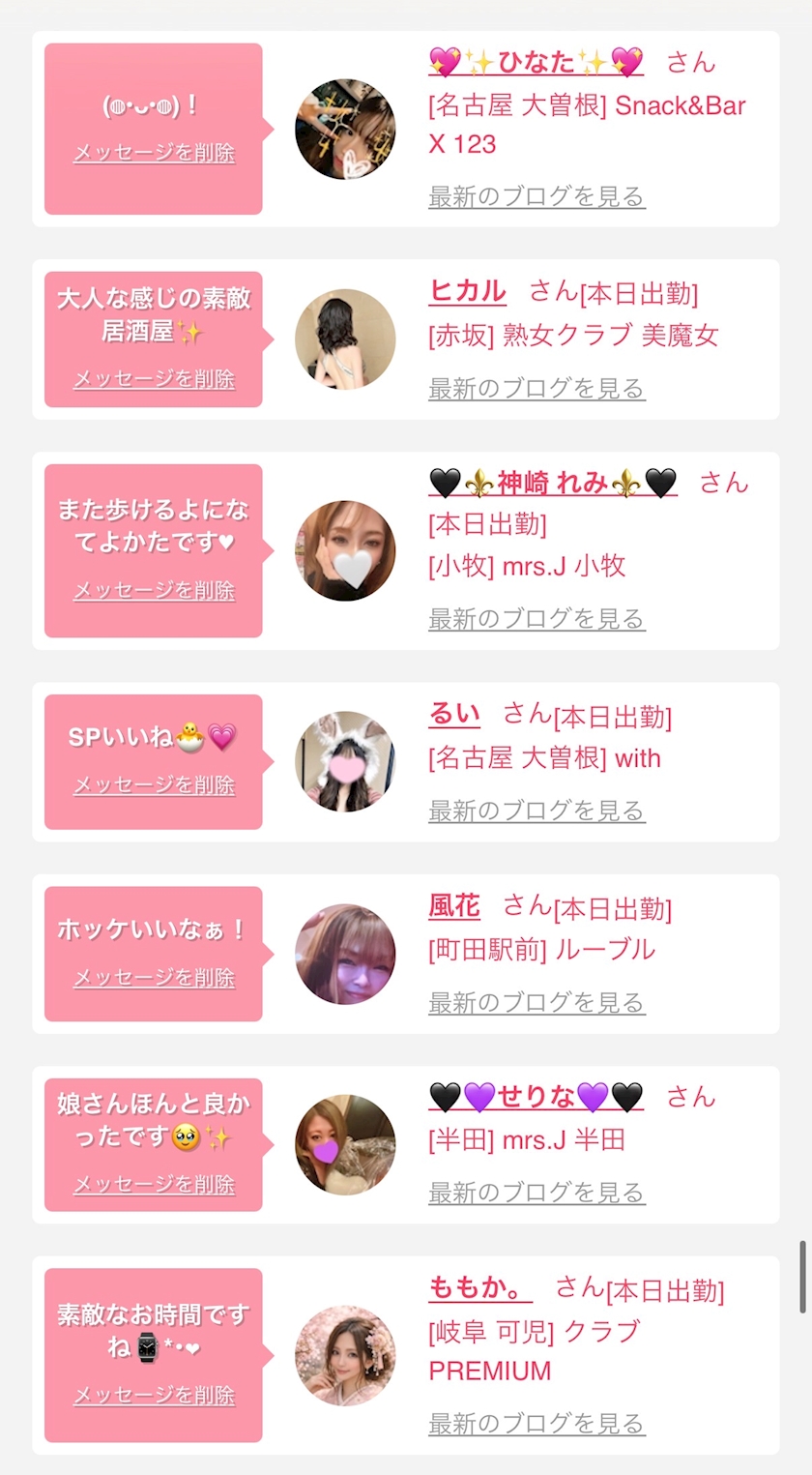Delete the 素敵なお時間ですね message
This screenshot has width=812, height=1475.
(154, 1396)
